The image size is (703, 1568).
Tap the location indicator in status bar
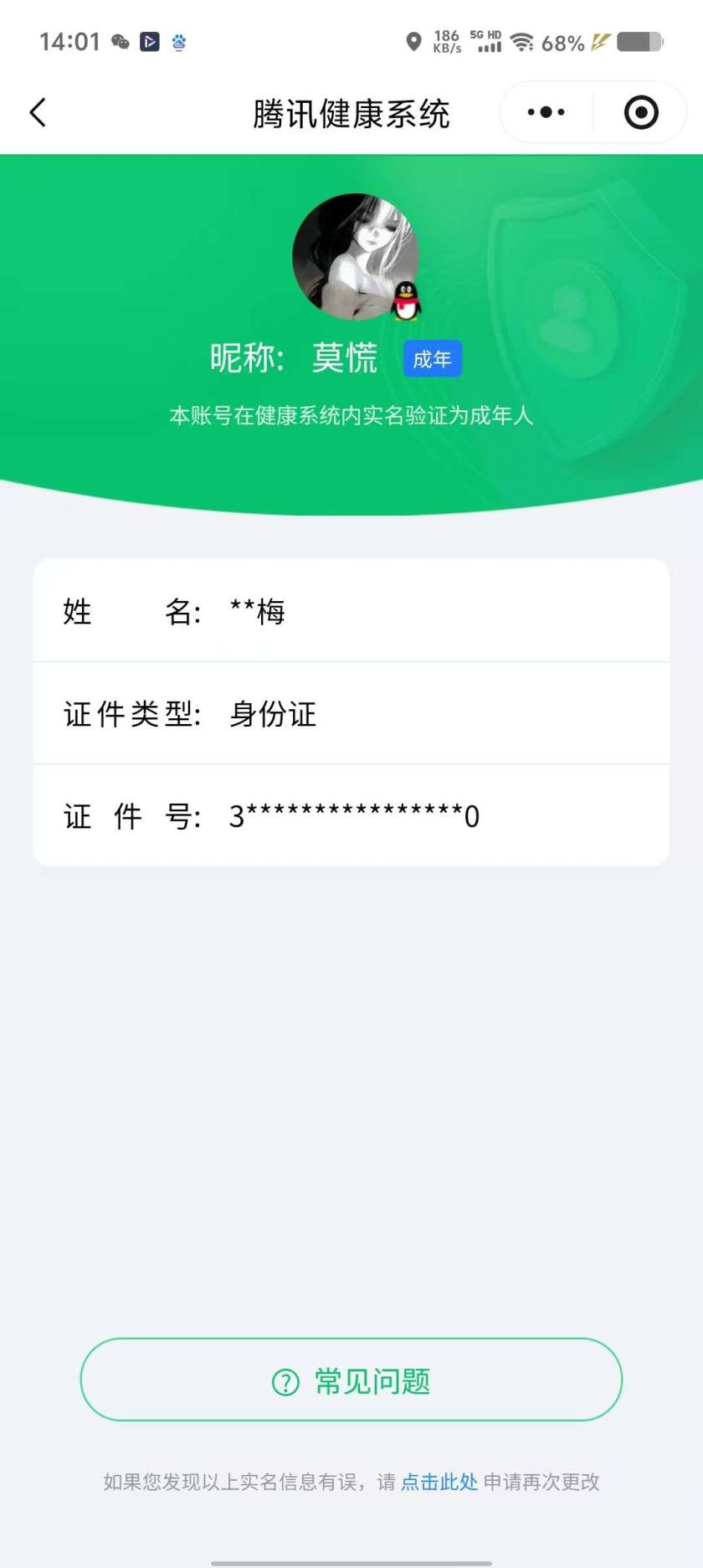click(x=415, y=42)
